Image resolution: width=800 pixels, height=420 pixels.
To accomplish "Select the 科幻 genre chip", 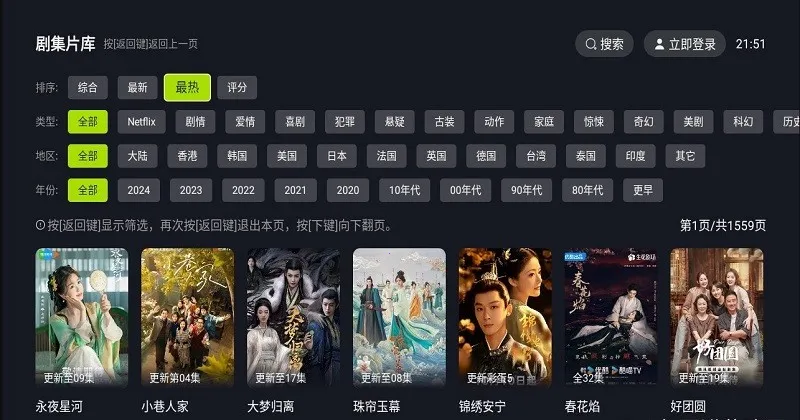I will (x=743, y=122).
